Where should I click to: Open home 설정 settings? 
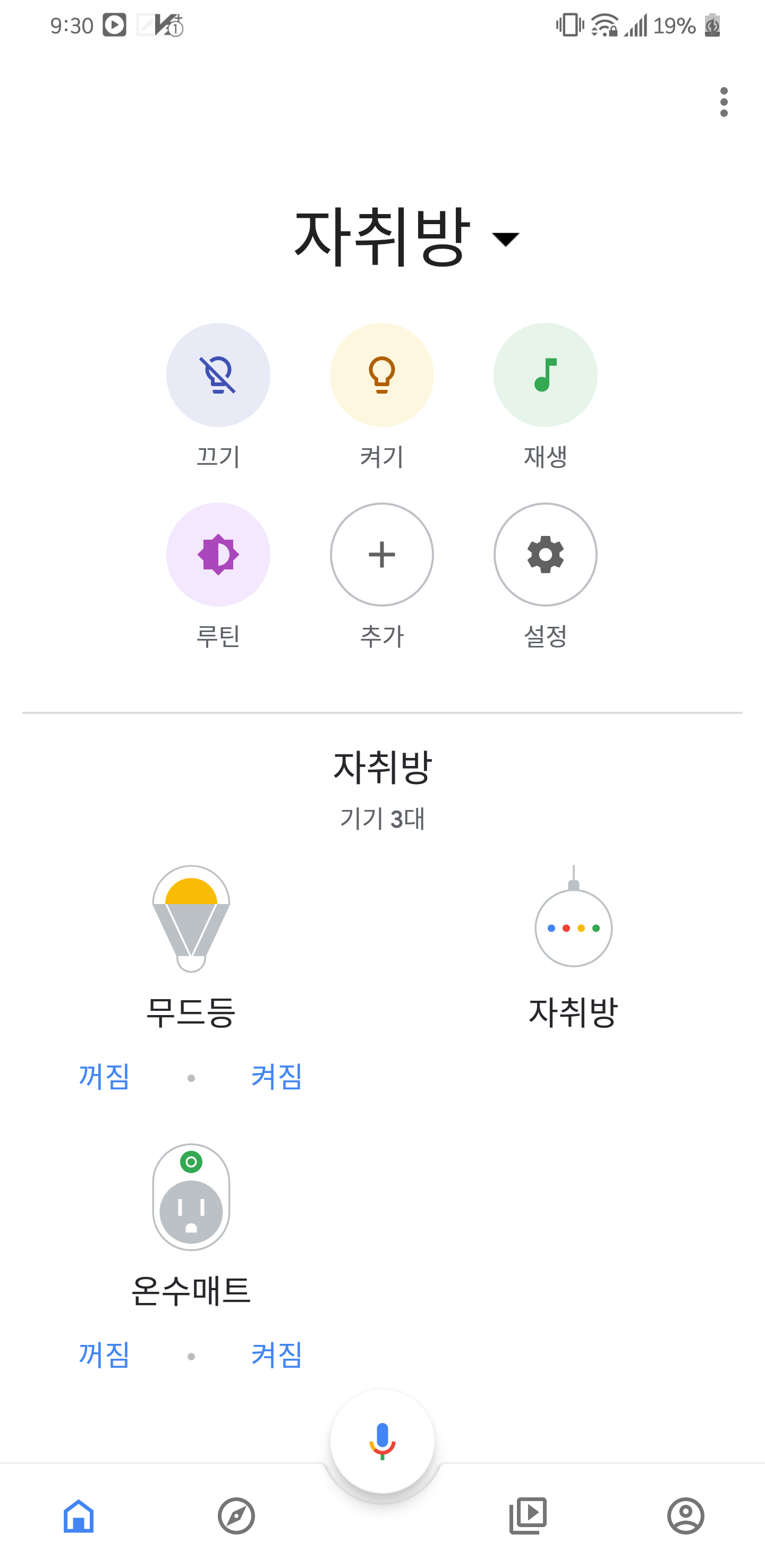[545, 555]
